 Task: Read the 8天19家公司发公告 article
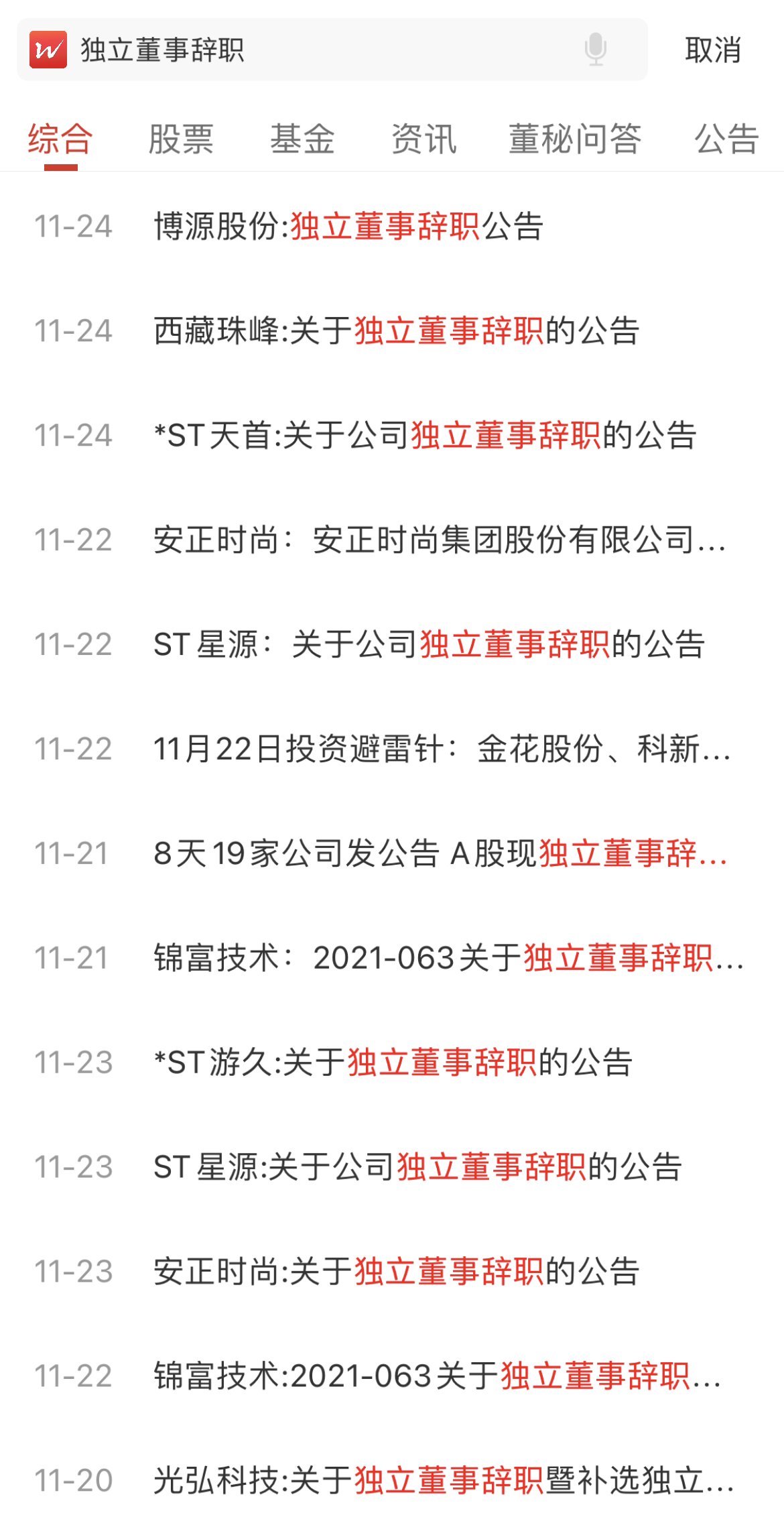pyautogui.click(x=440, y=854)
